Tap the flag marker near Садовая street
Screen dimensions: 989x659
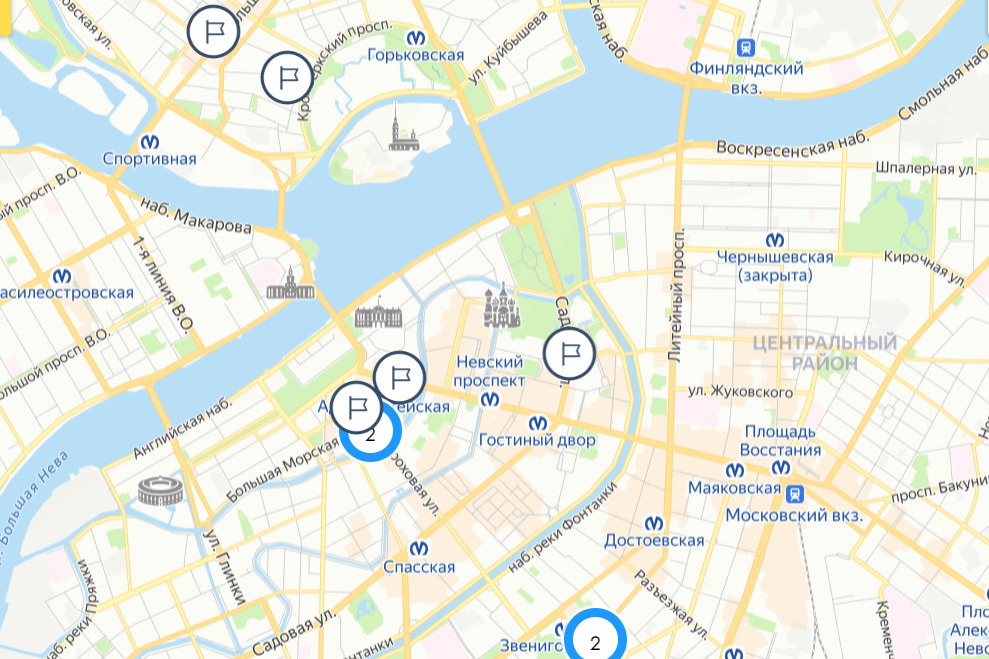point(570,353)
